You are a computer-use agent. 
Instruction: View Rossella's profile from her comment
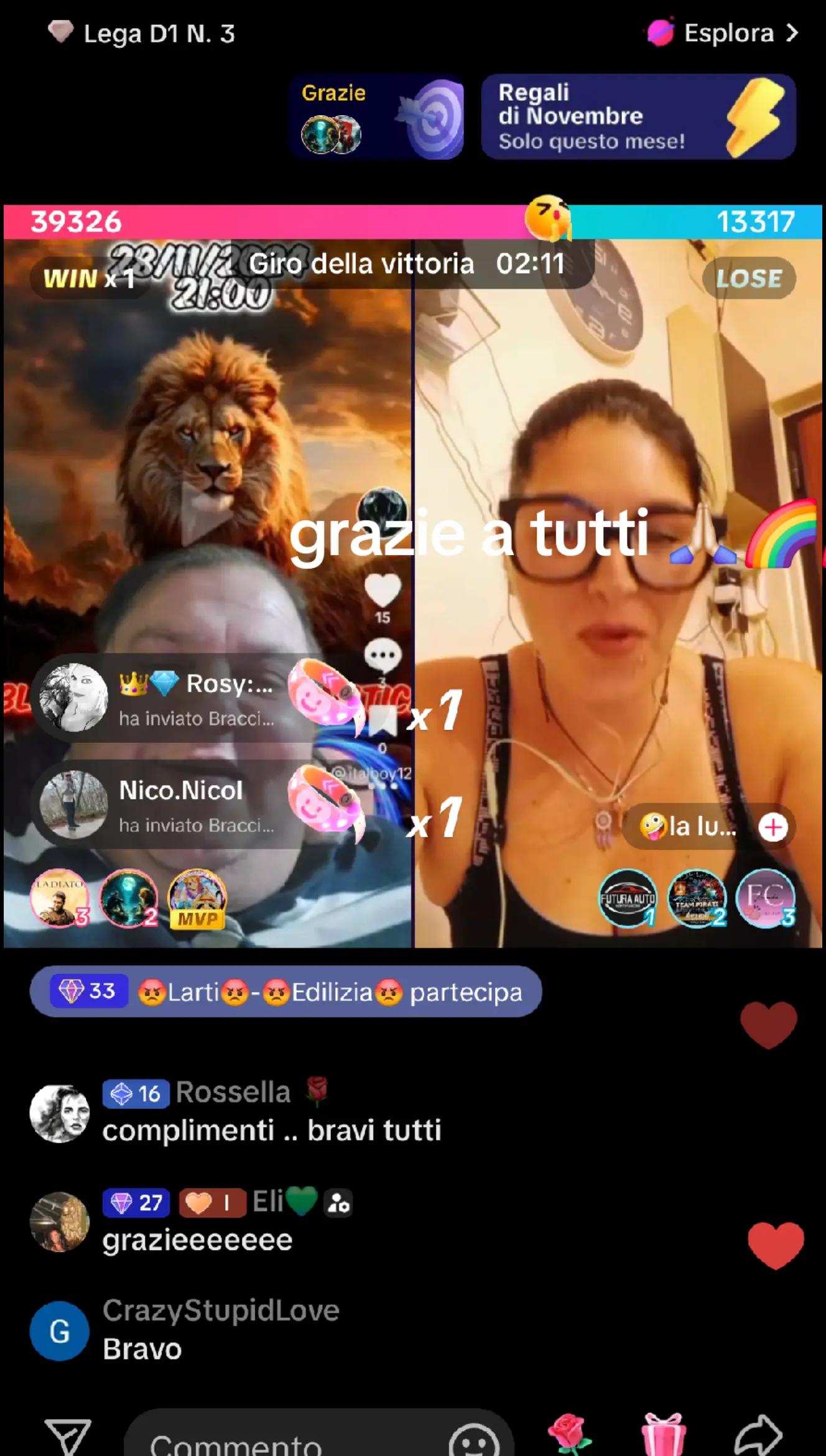click(60, 1114)
